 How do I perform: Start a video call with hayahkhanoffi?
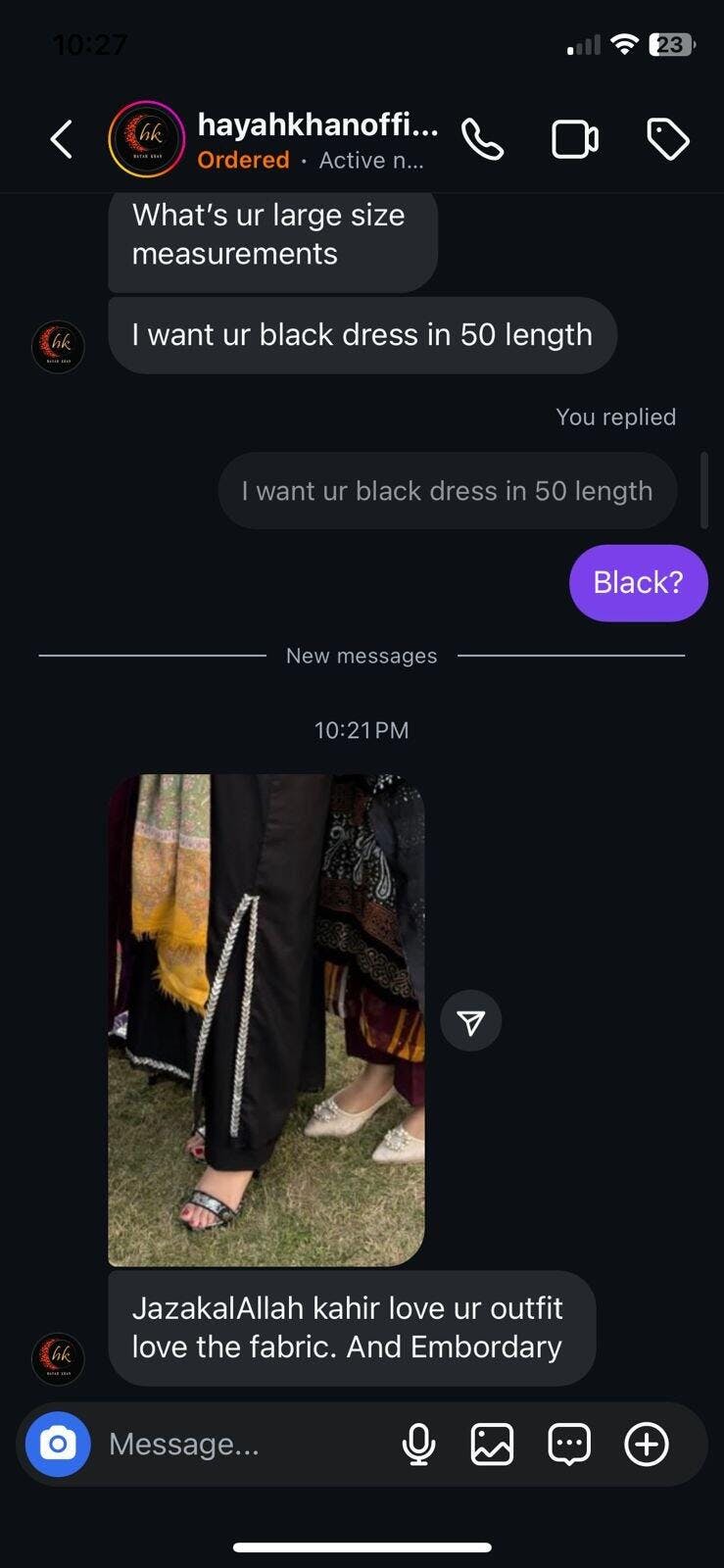pyautogui.click(x=575, y=139)
